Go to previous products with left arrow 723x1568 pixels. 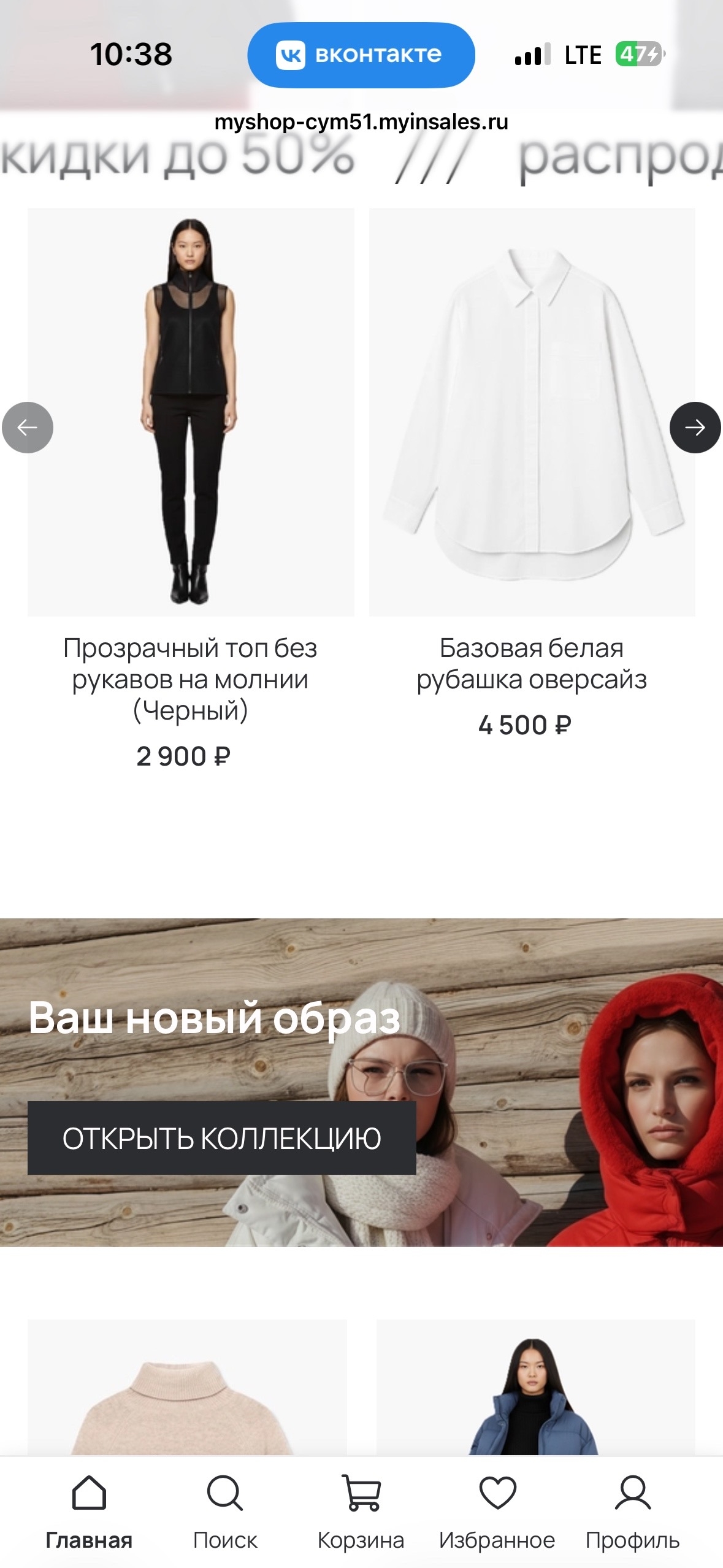pyautogui.click(x=28, y=428)
